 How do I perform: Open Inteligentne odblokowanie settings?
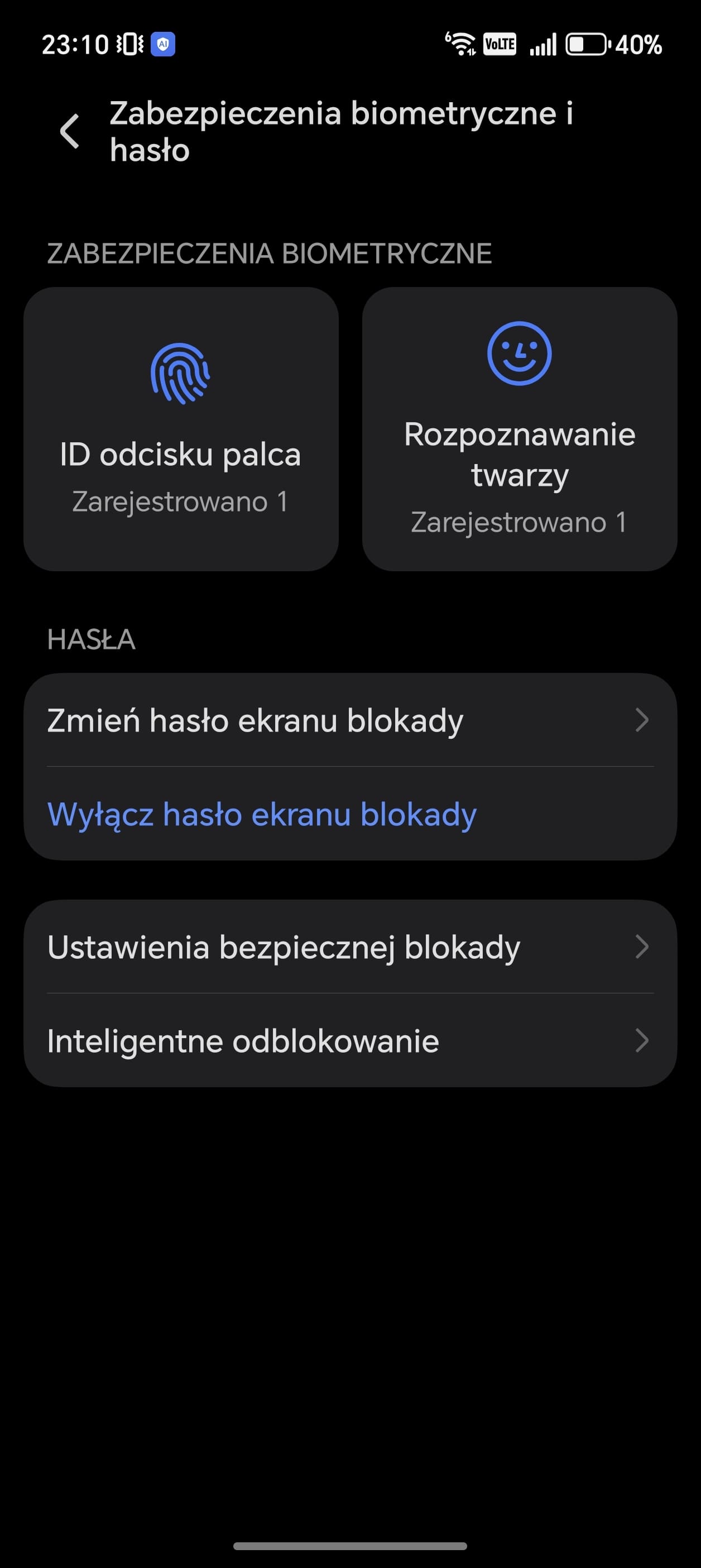tap(350, 1041)
